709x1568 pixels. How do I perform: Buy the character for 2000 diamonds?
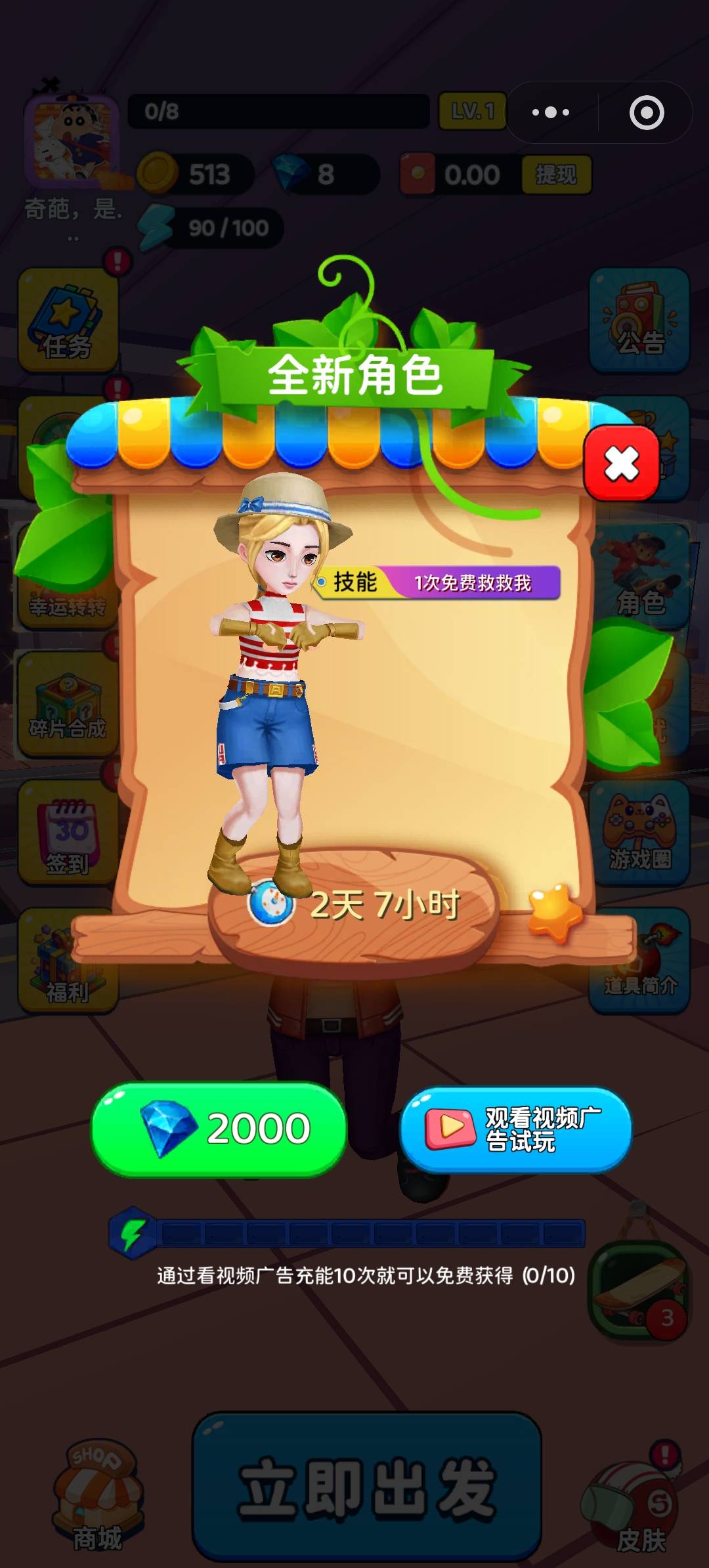click(219, 1128)
